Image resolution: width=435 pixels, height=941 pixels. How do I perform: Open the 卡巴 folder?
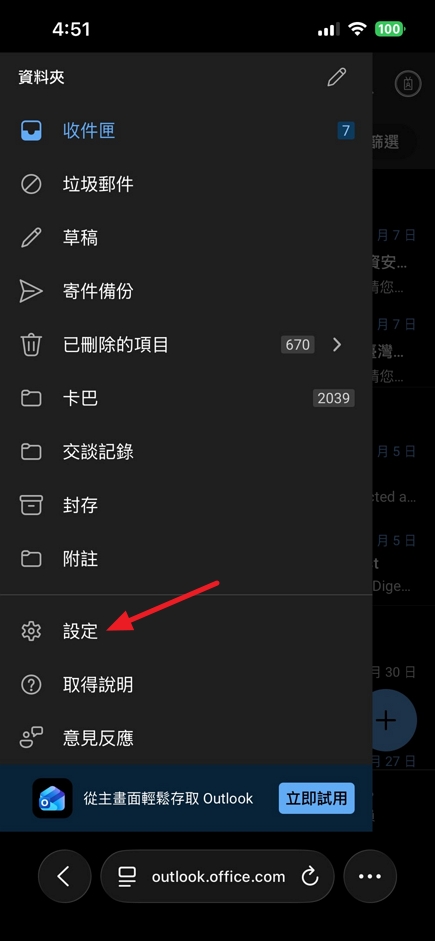[186, 398]
